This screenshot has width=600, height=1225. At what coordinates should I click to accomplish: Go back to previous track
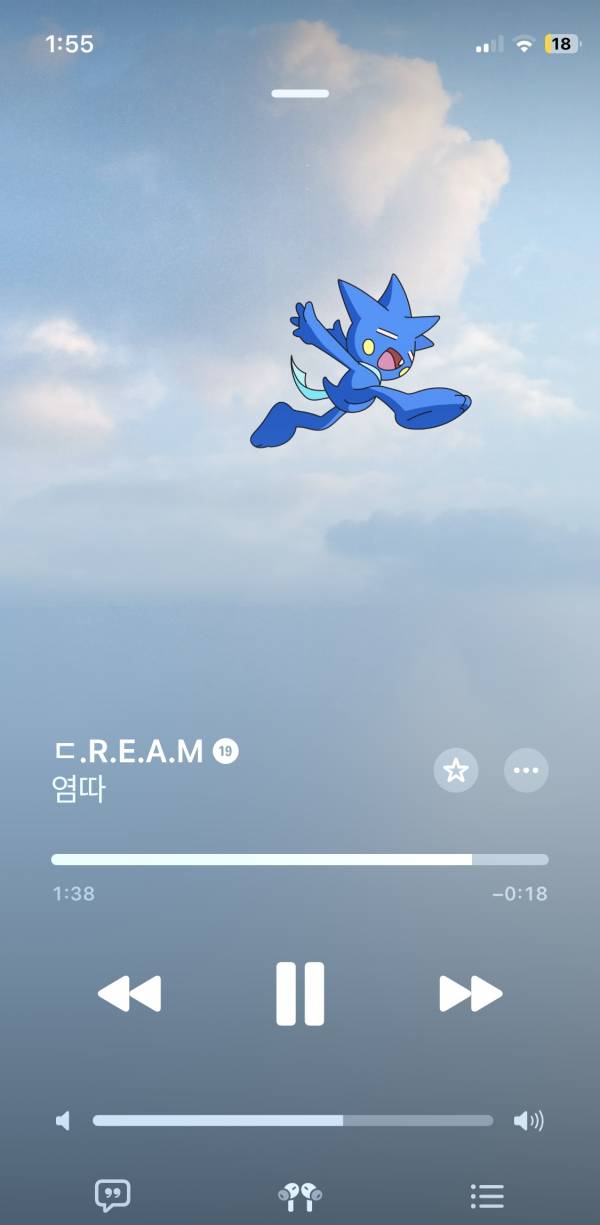click(129, 993)
